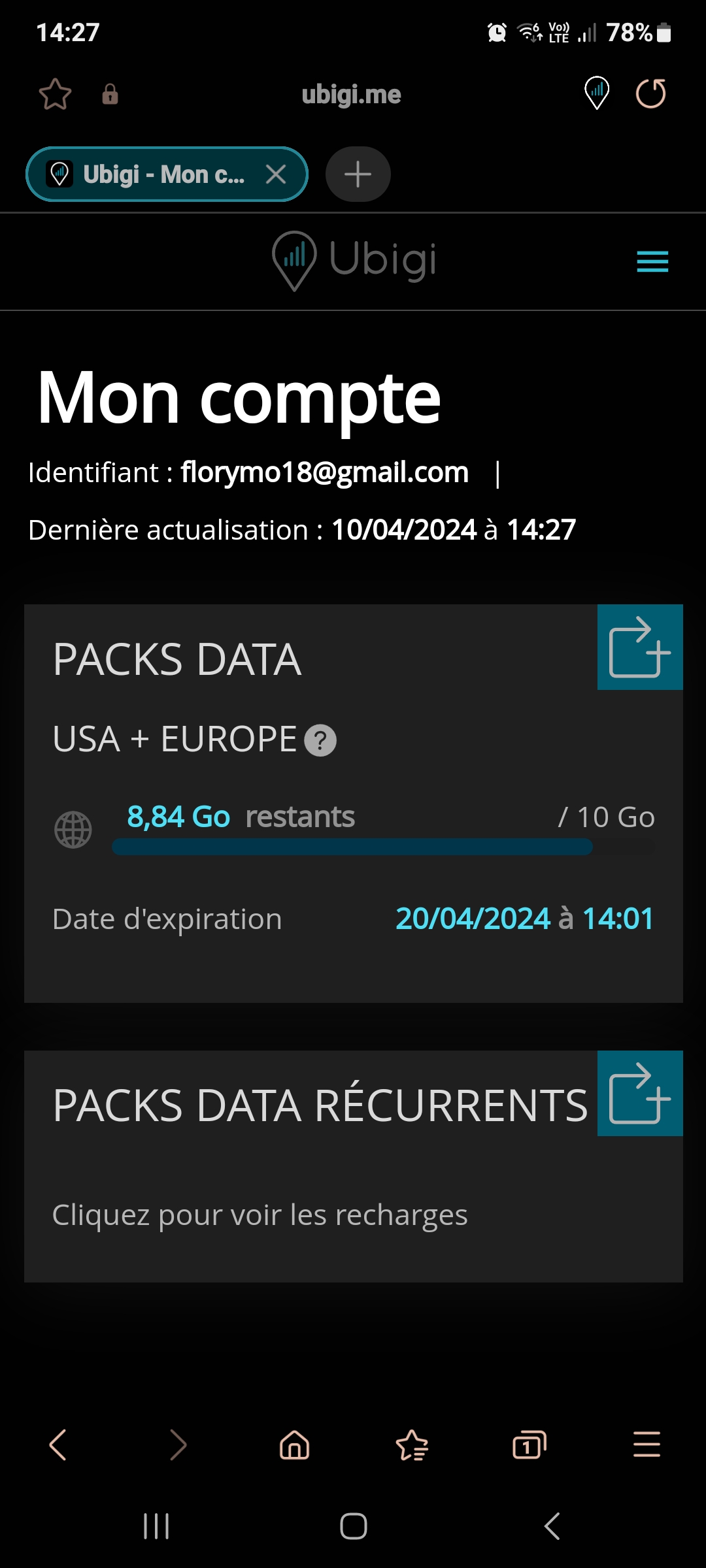Go to the browser home page
The image size is (706, 1568).
tap(294, 1445)
